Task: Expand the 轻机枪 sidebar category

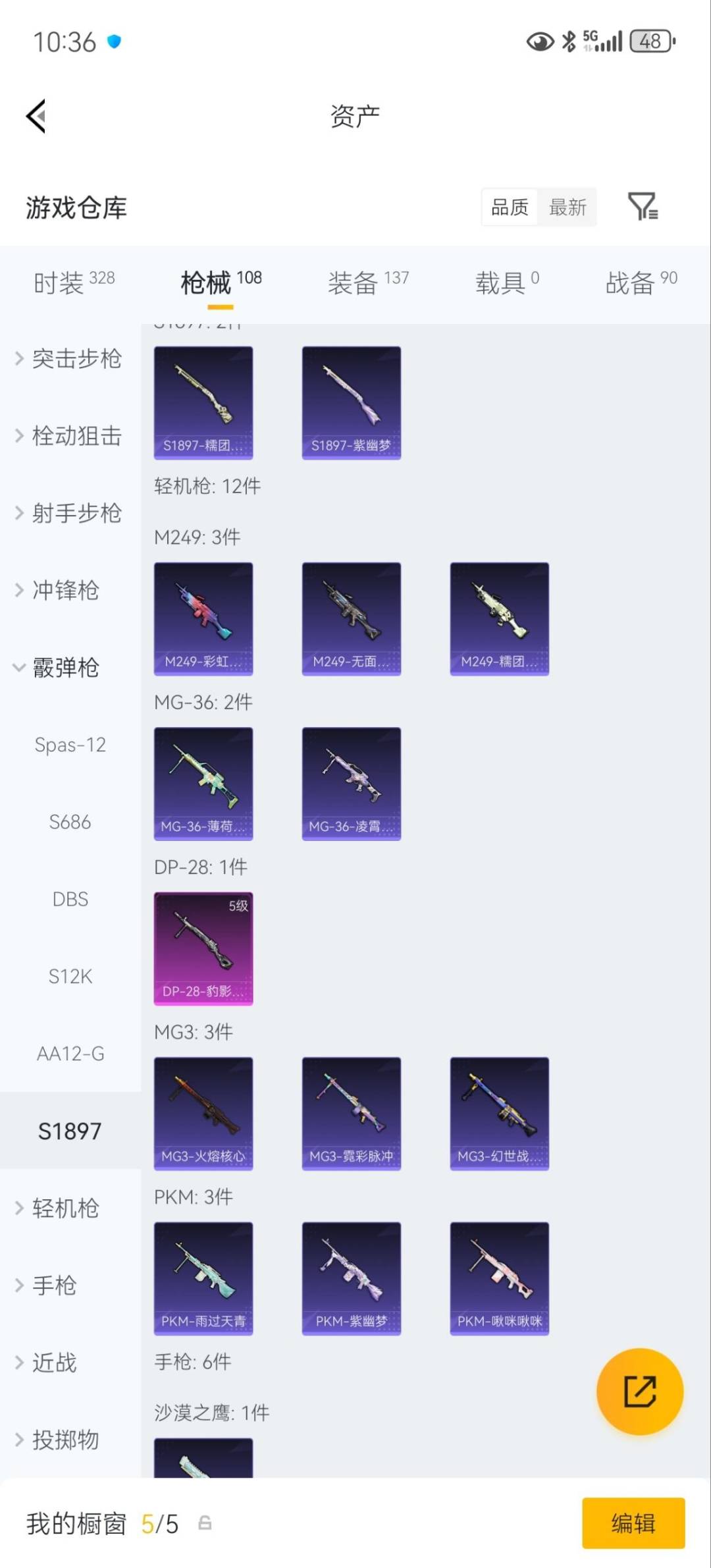Action: pos(66,1208)
